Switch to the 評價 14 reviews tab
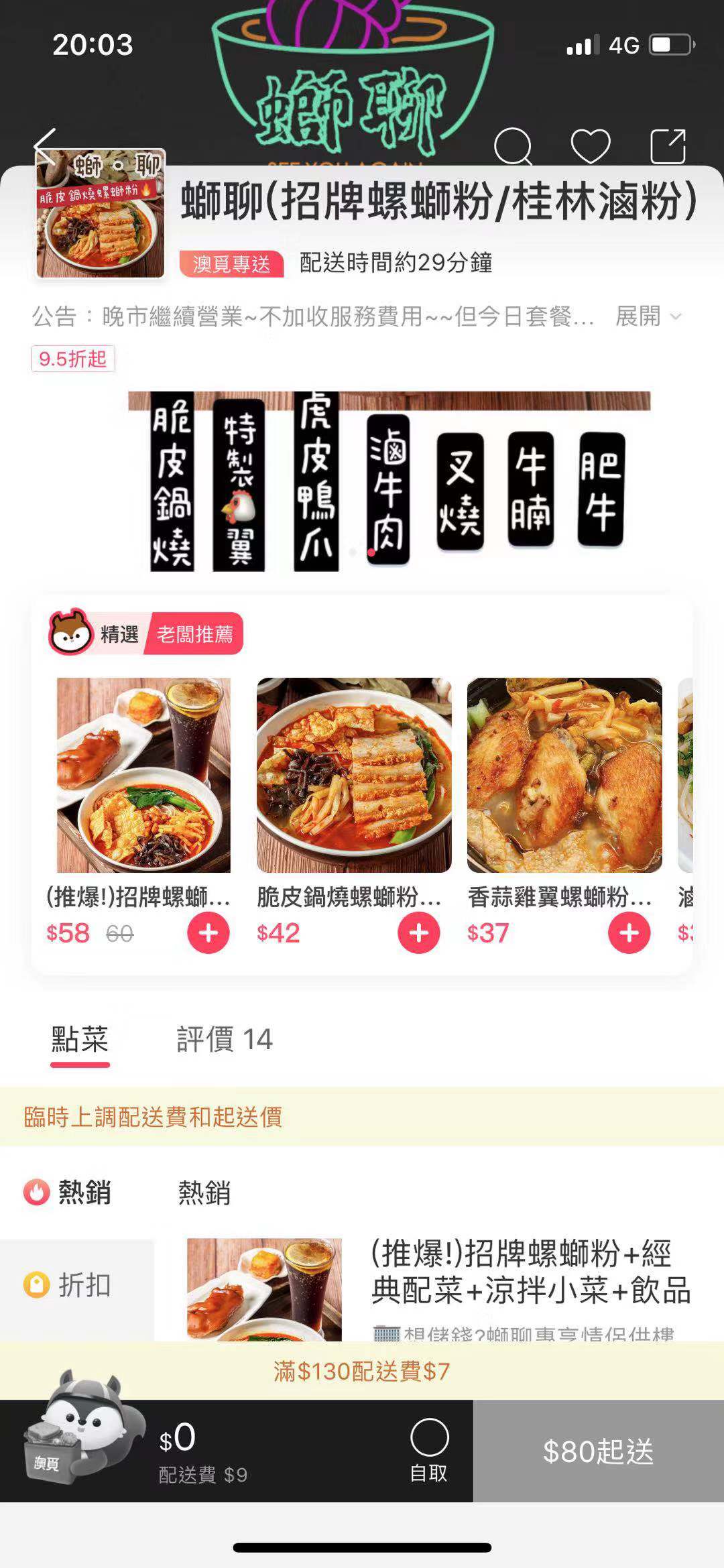 (x=225, y=1040)
